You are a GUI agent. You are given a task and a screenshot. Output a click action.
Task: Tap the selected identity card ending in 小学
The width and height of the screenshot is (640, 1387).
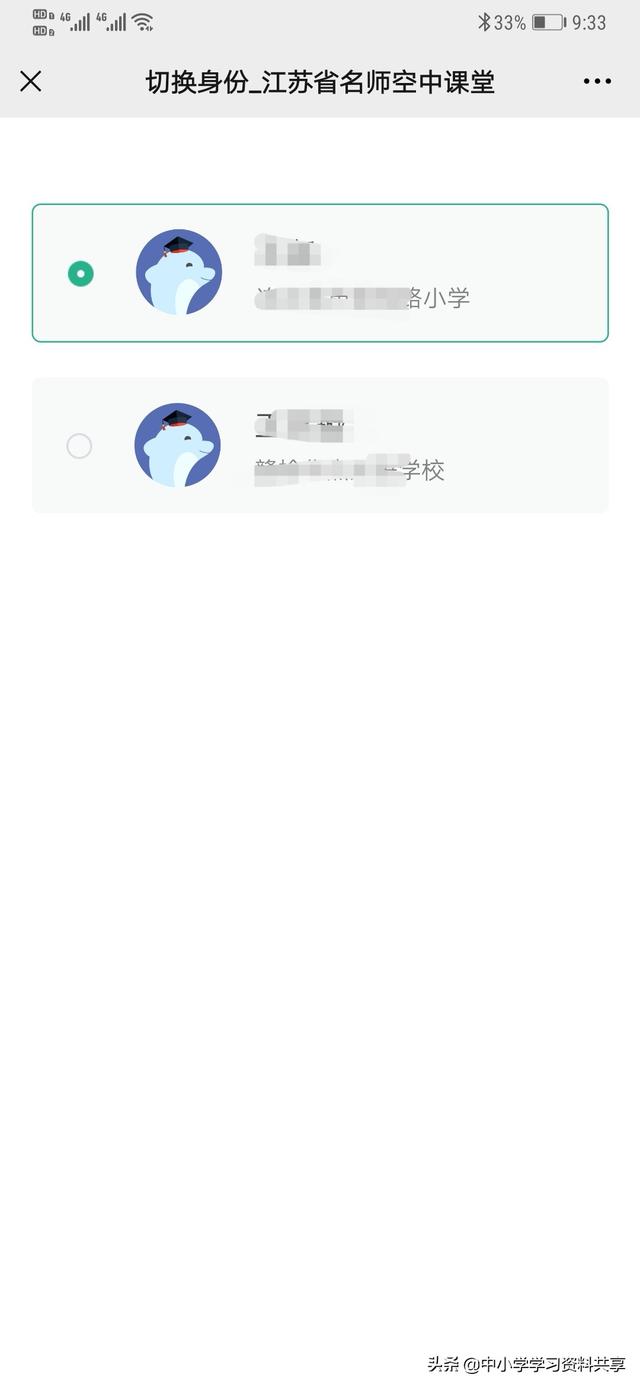(320, 273)
